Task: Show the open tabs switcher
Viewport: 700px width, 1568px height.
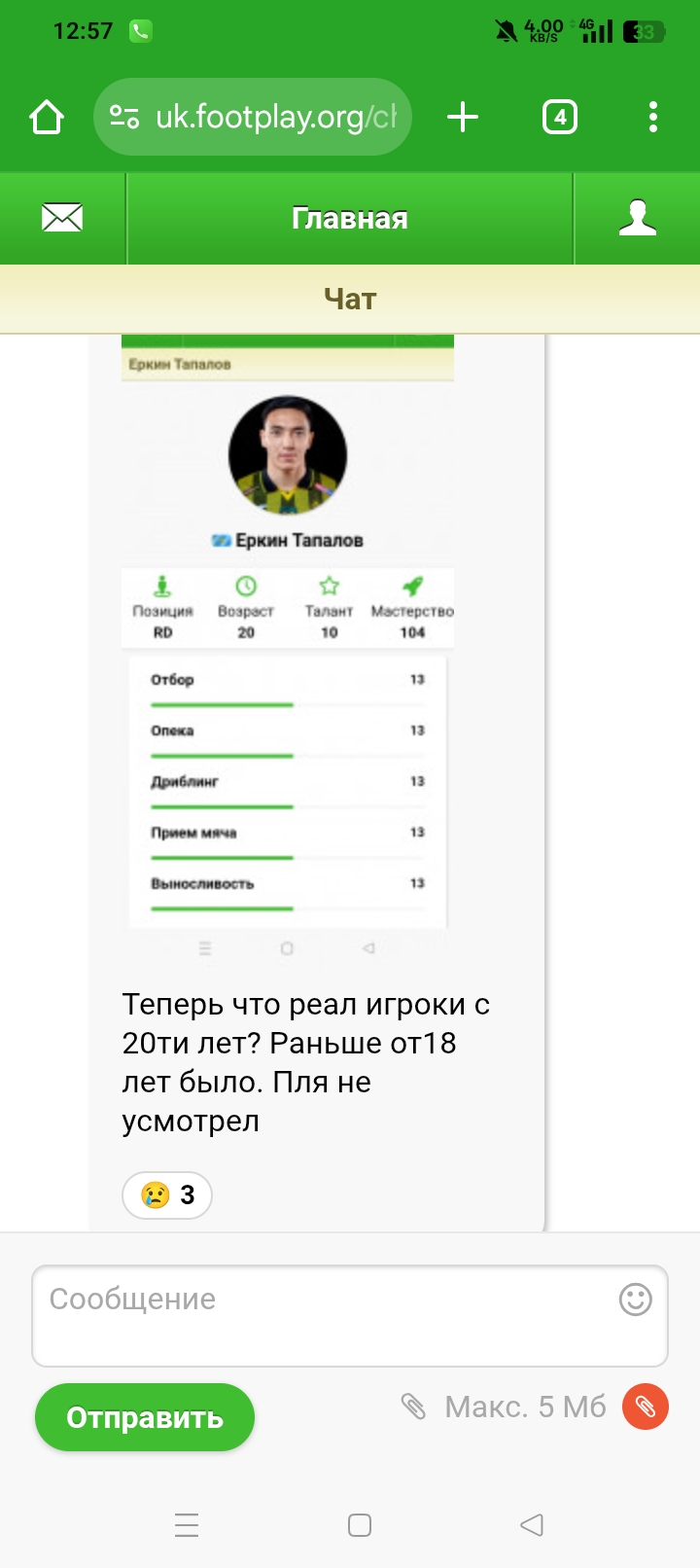Action: (559, 118)
